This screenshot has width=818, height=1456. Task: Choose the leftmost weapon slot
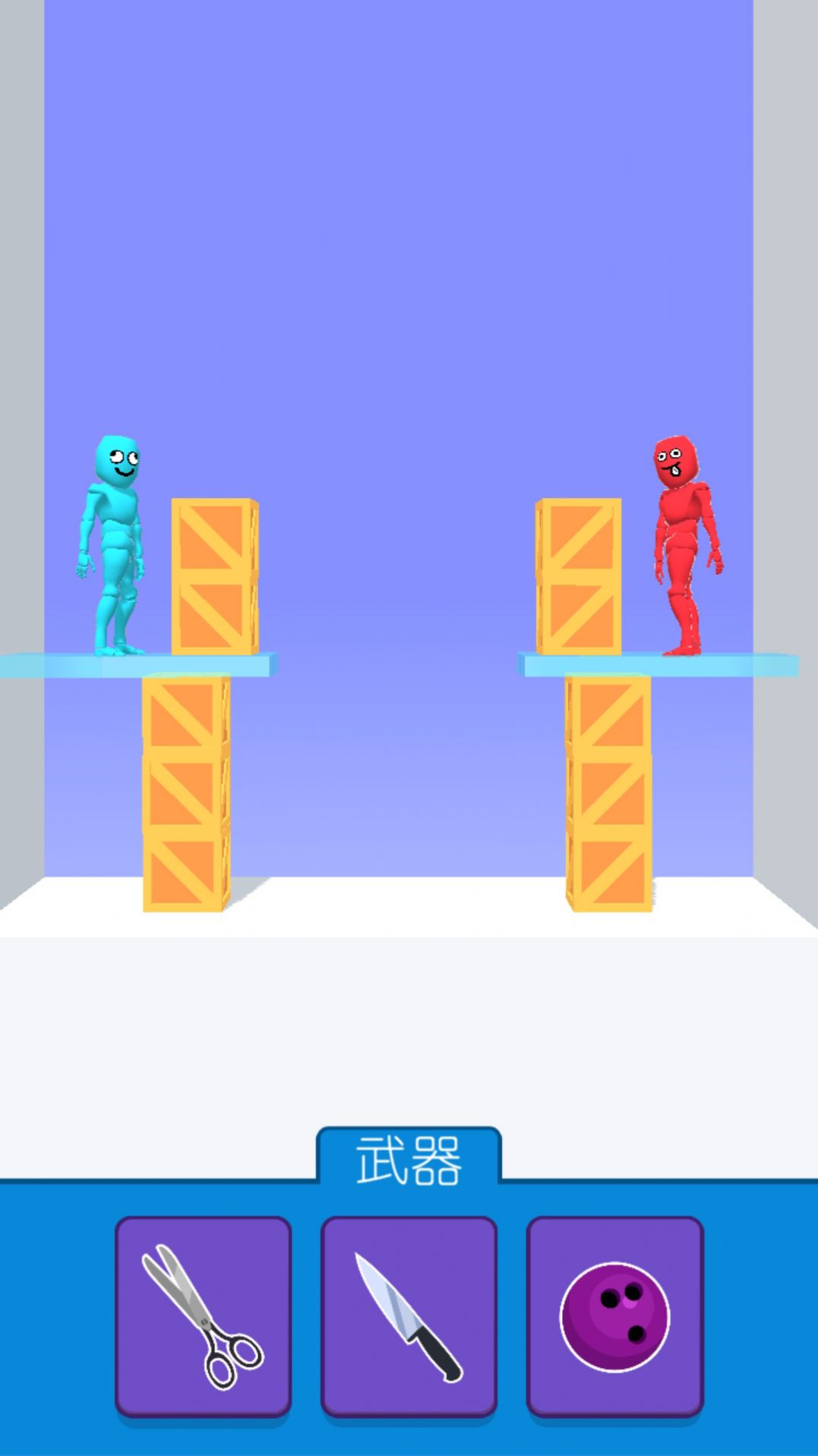point(202,1314)
